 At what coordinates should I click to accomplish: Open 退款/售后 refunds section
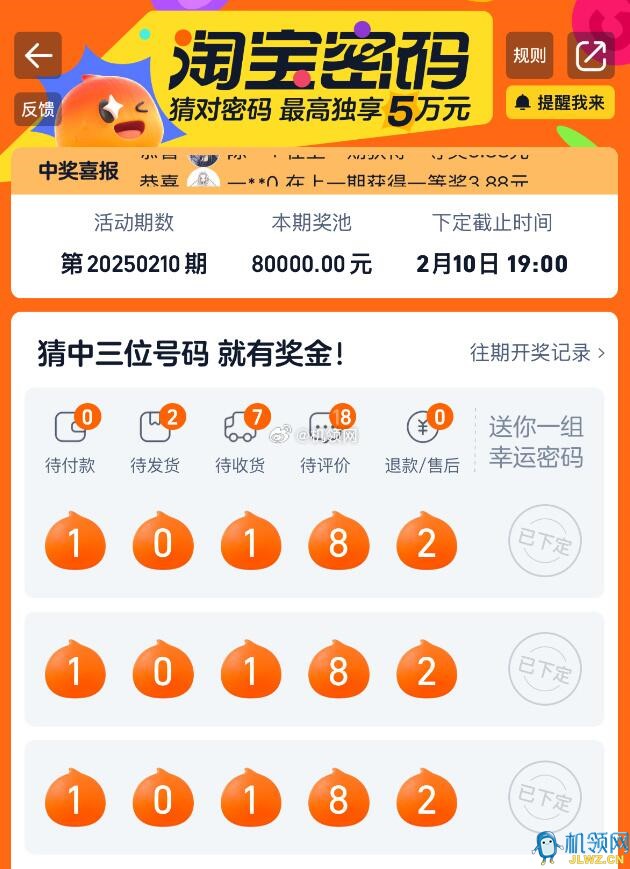point(423,439)
